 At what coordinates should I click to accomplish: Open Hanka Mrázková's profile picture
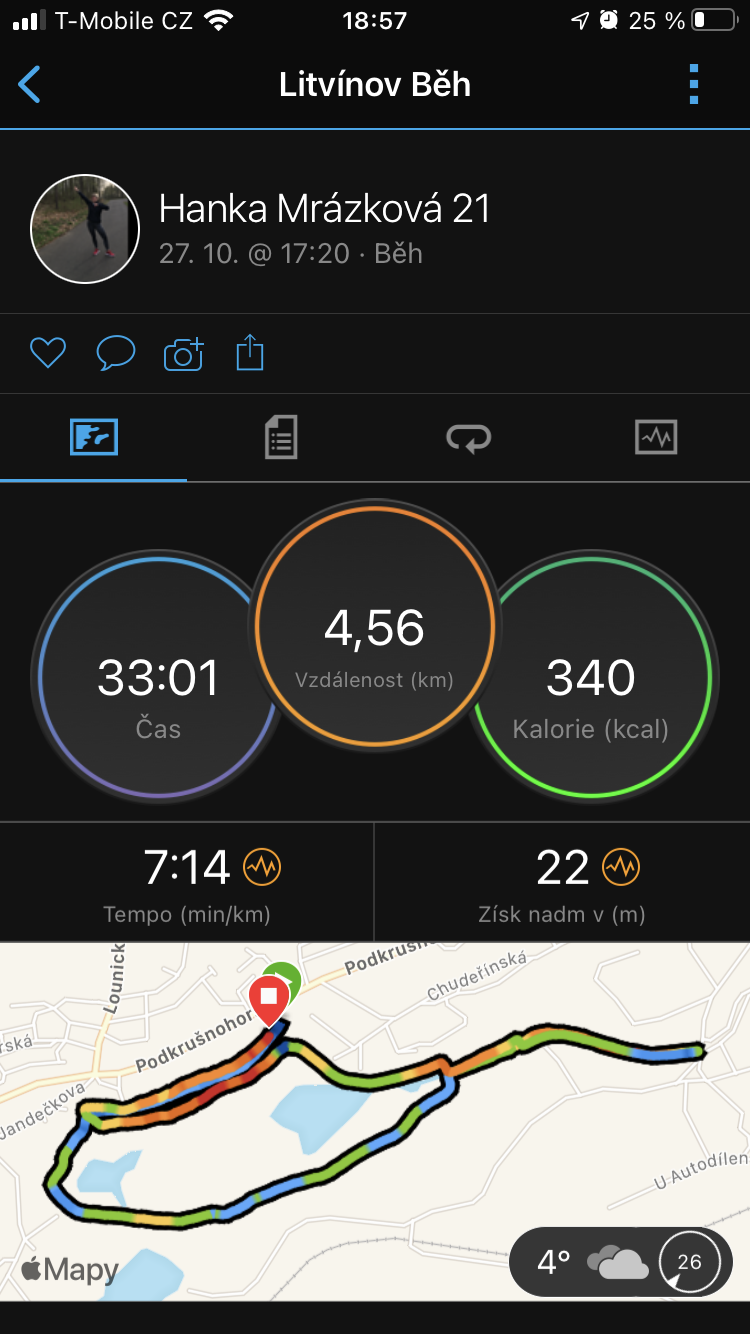coord(85,228)
